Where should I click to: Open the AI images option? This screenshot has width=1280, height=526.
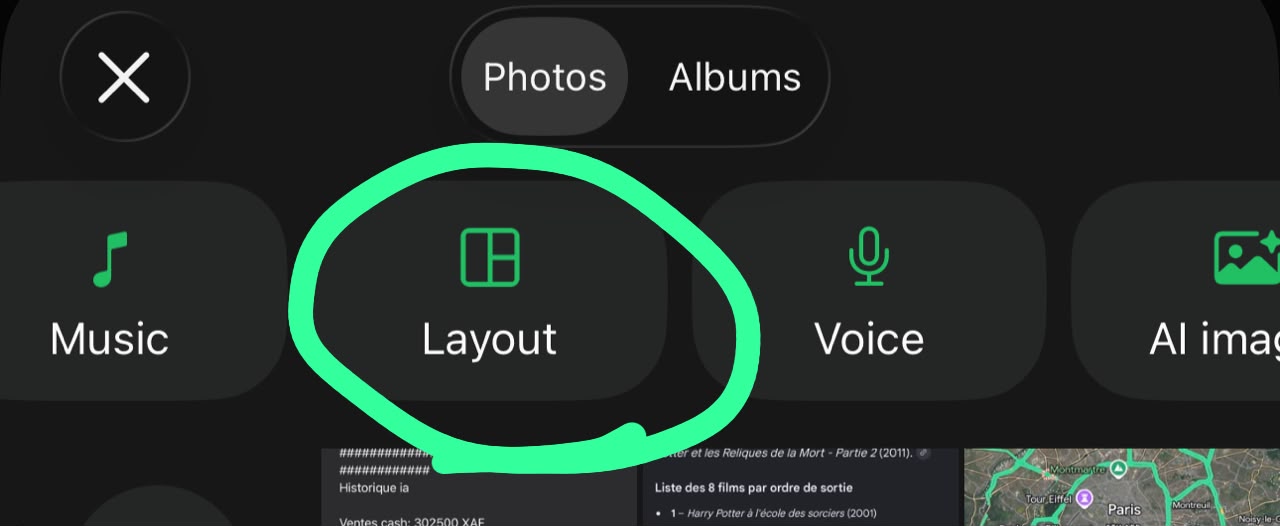coord(1176,291)
